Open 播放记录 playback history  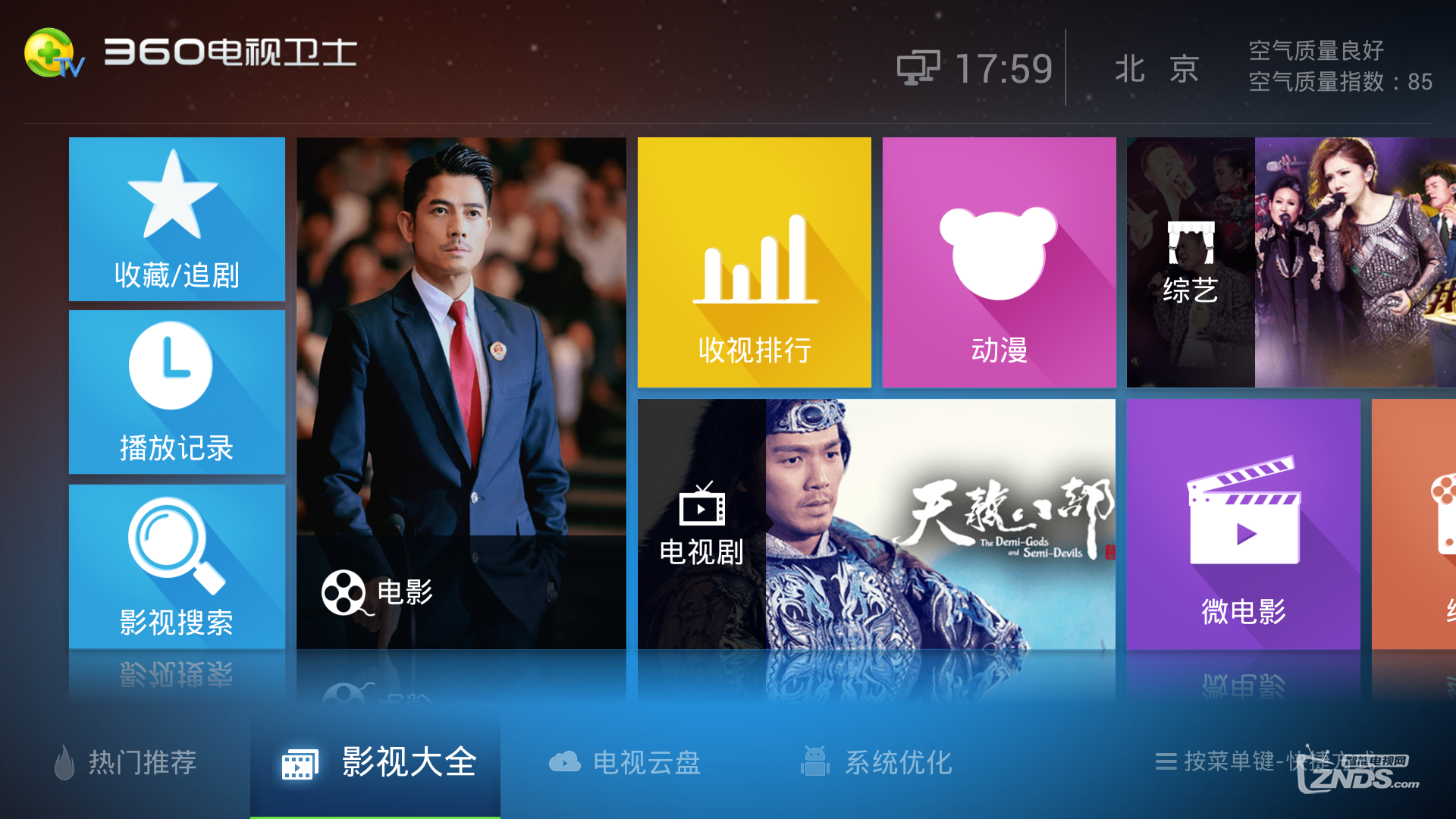(177, 391)
